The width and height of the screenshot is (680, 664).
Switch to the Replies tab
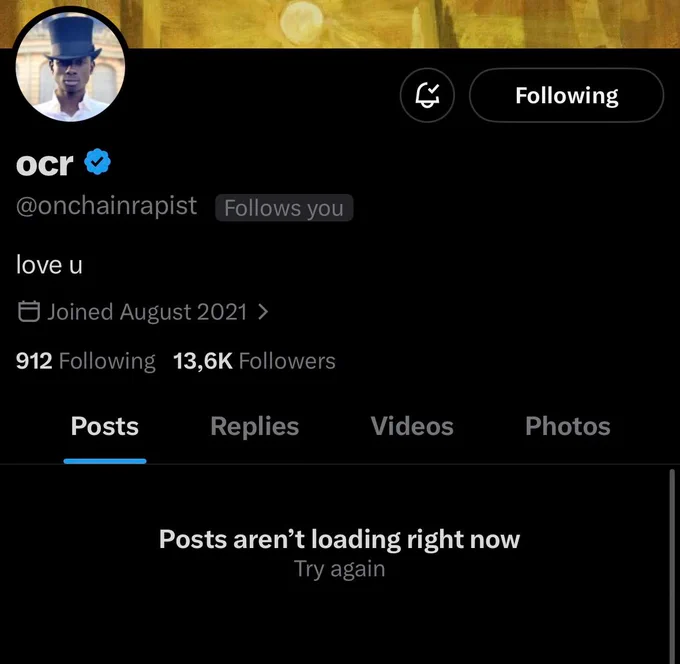255,426
